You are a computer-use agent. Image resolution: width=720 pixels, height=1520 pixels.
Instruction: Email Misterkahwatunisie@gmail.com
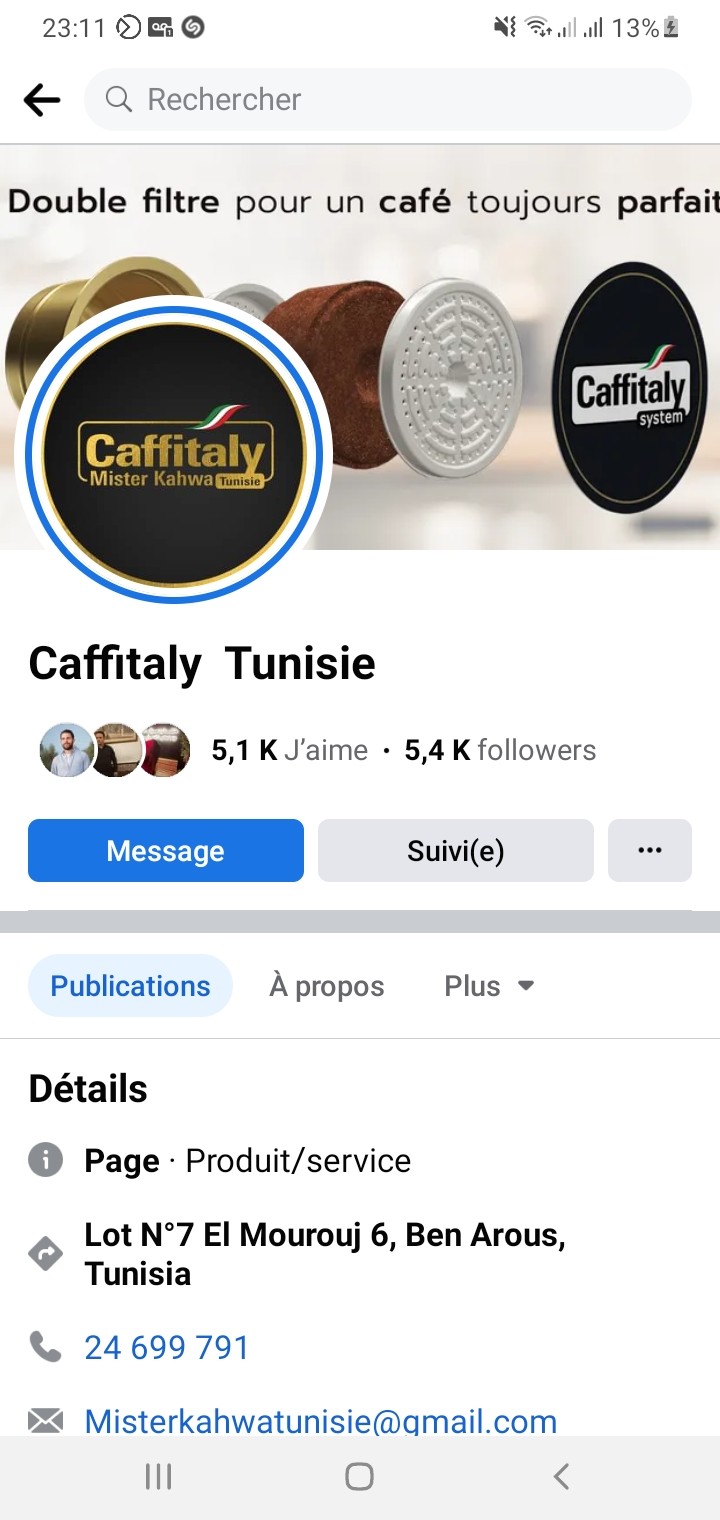click(320, 1421)
